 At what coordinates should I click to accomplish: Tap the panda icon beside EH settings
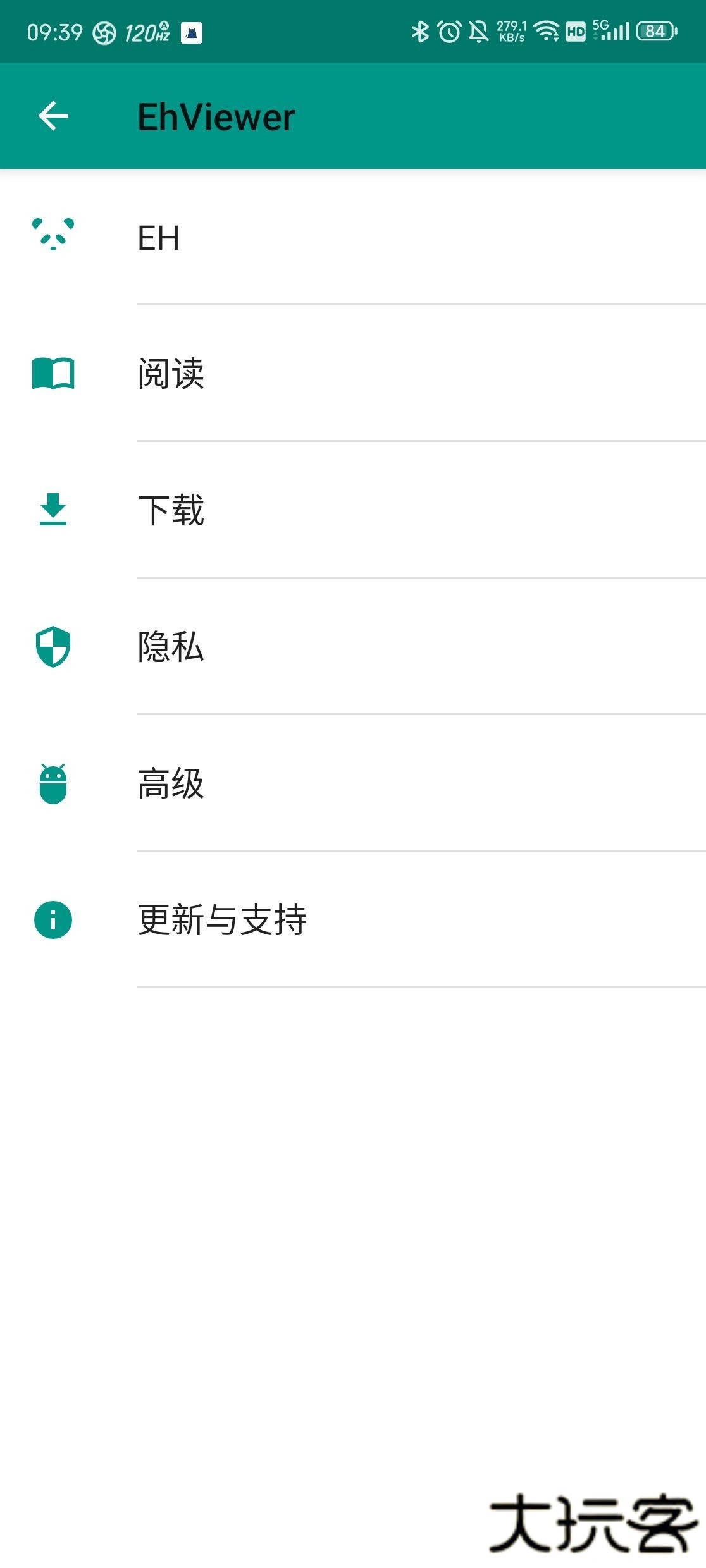pyautogui.click(x=53, y=238)
